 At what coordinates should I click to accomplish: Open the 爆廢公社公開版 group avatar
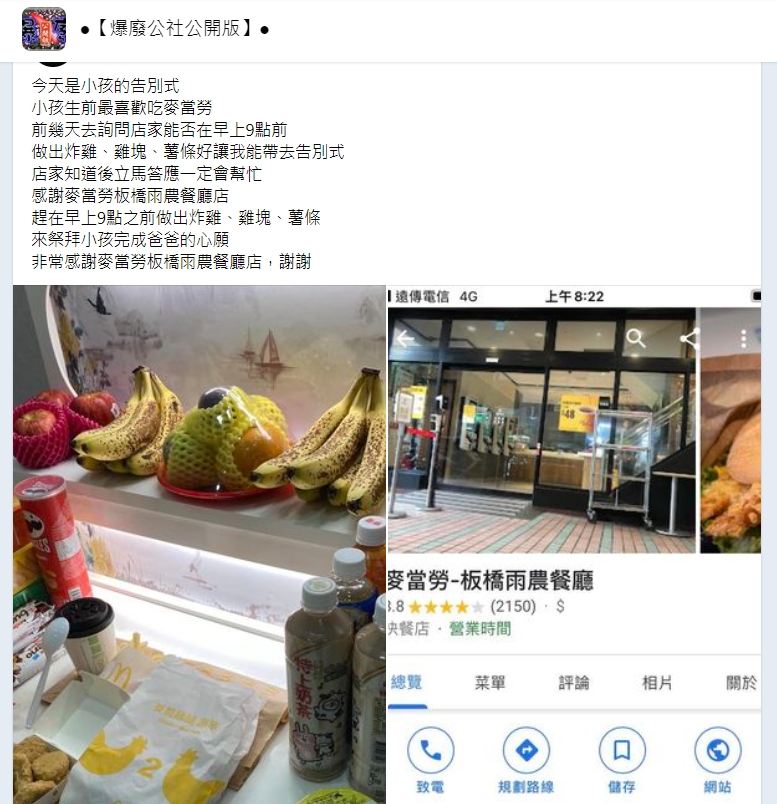pos(44,29)
